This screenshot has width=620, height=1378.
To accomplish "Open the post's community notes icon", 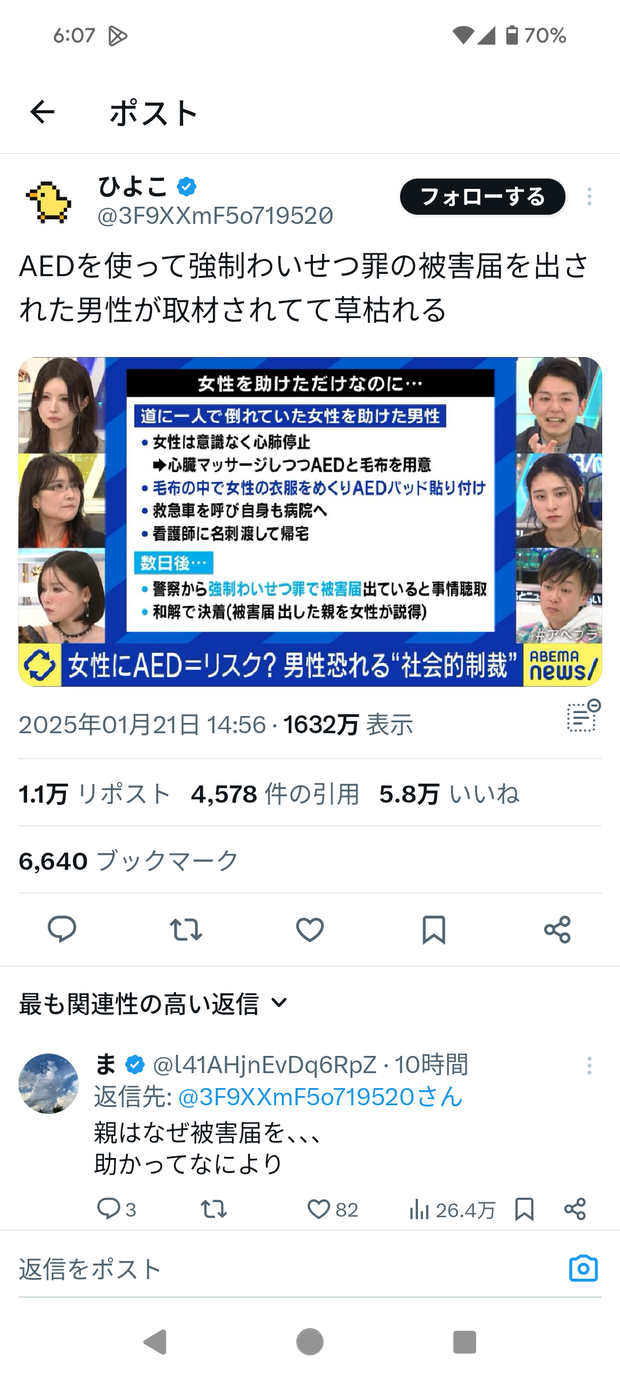I will (582, 717).
